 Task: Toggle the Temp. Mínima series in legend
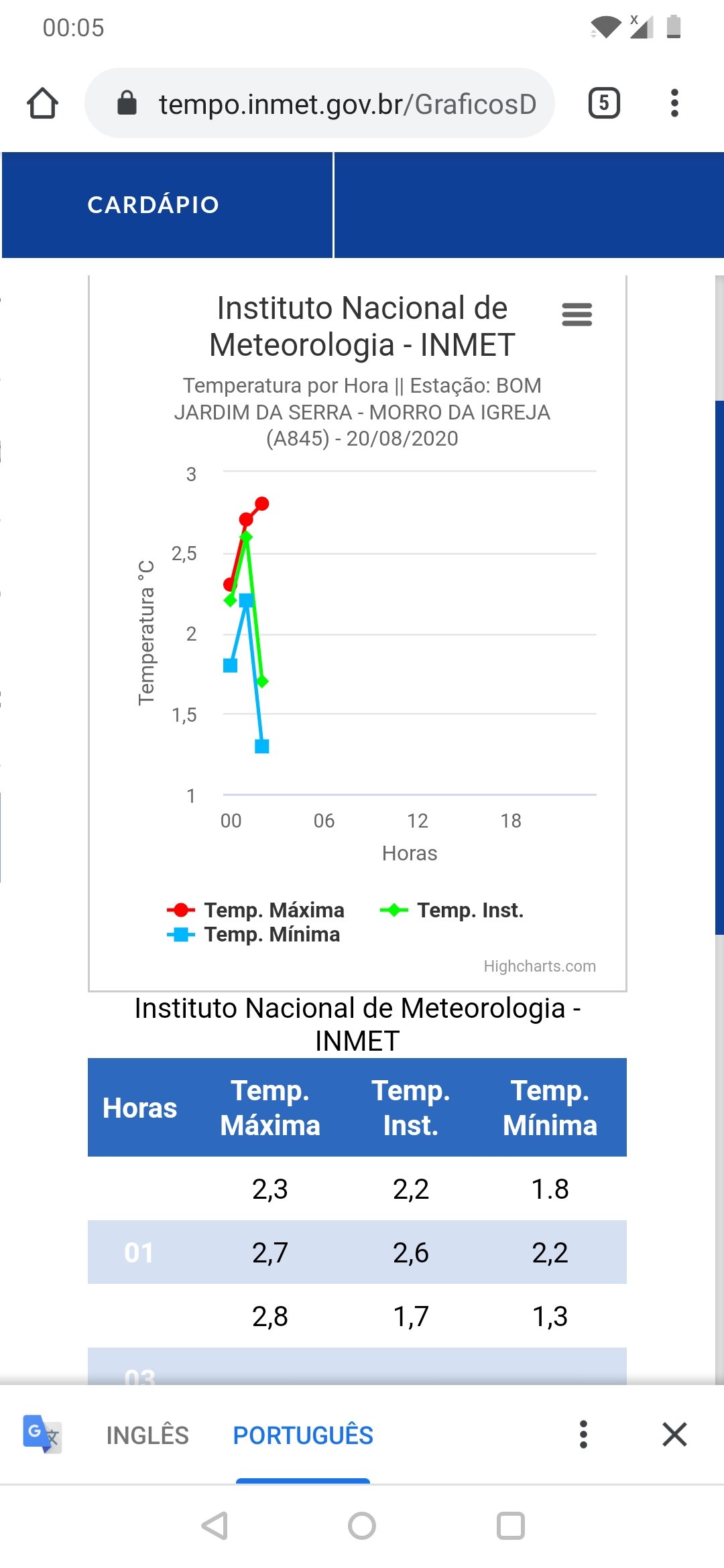253,934
